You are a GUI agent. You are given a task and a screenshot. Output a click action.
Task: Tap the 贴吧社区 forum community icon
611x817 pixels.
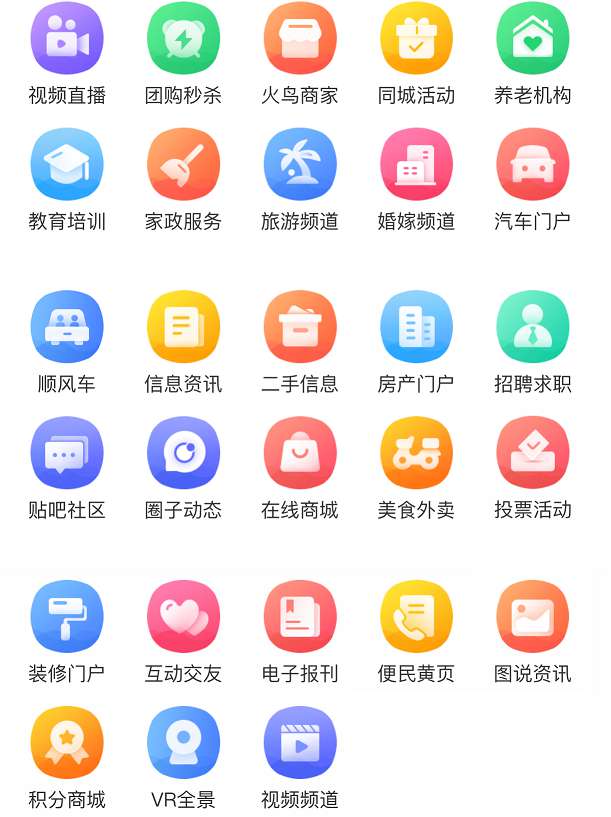(67, 453)
